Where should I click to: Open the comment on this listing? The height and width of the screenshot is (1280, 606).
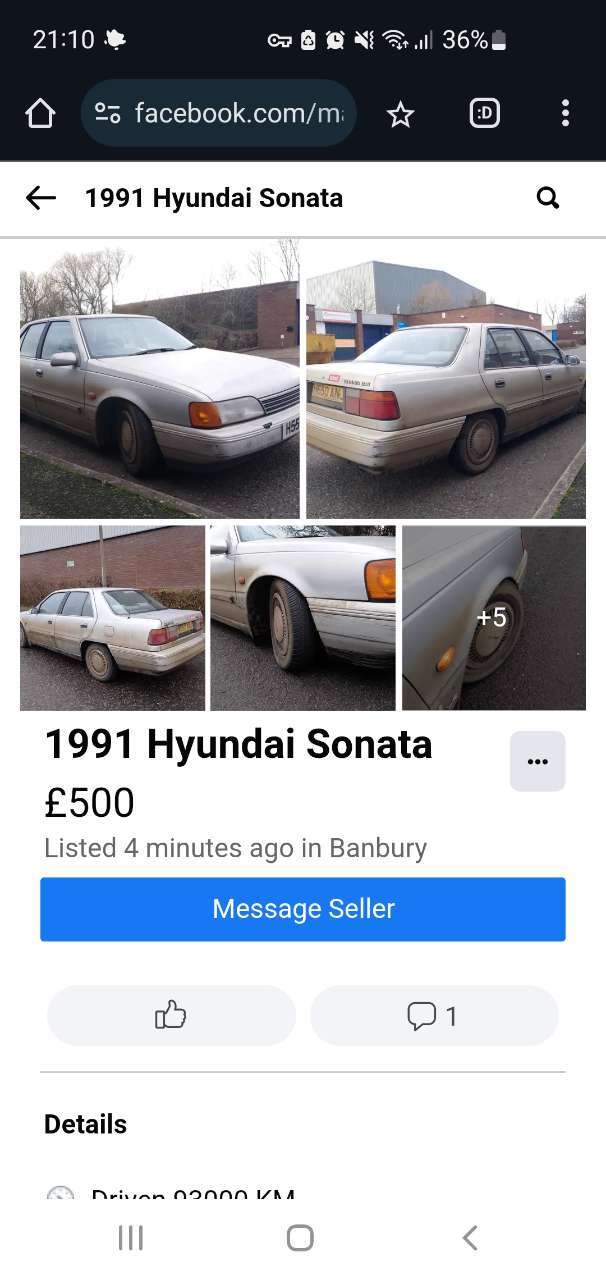pos(434,1016)
